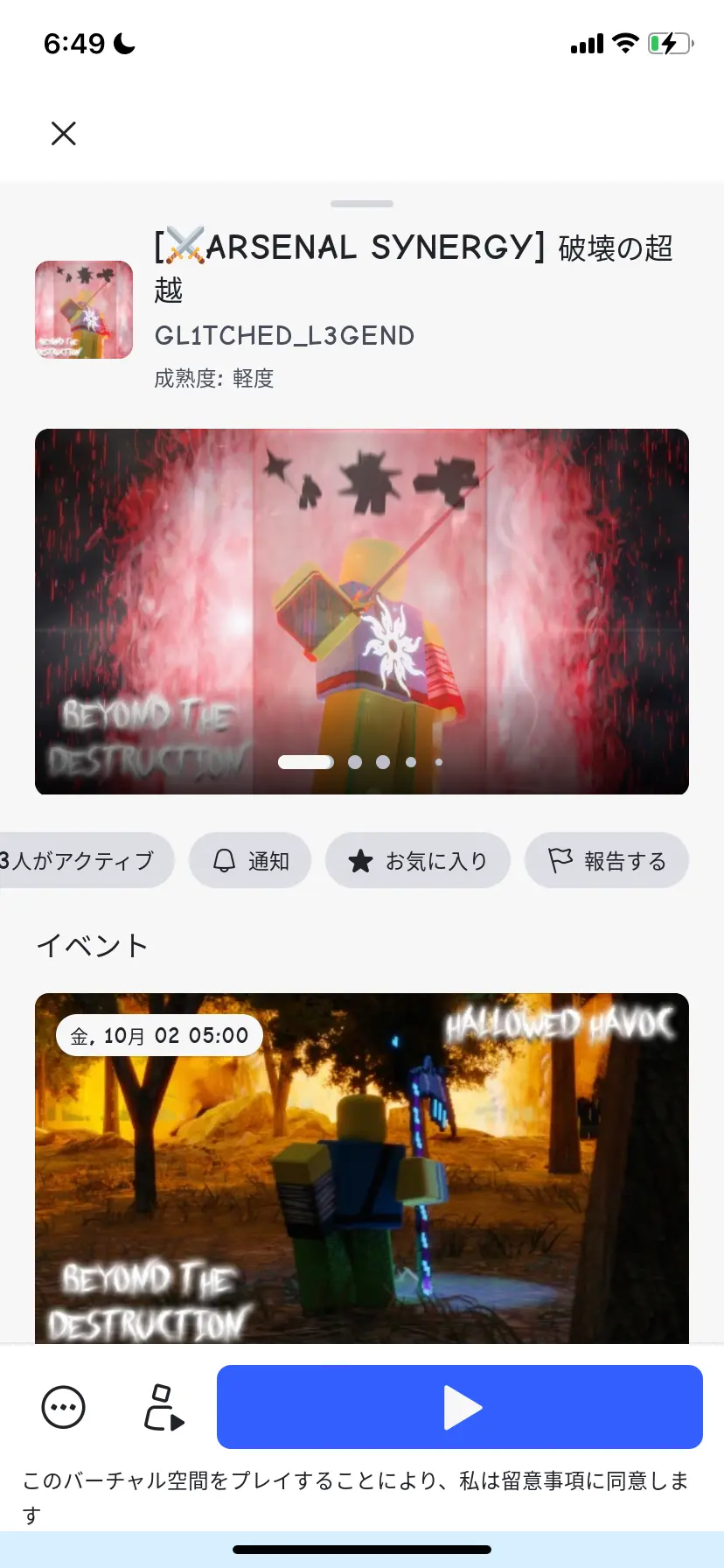Open the Hallowed Havoc event card
This screenshot has height=1568, width=724.
[362, 1168]
